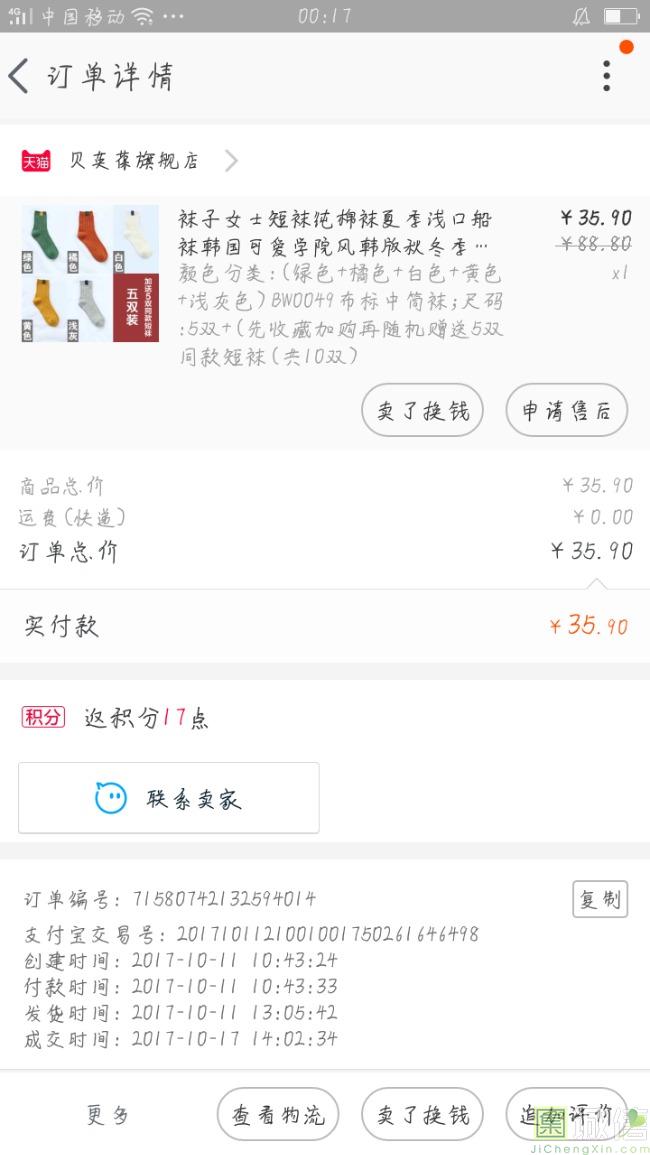Open the socks product thumbnail
Screen dimensions: 650x1155
(x=90, y=273)
